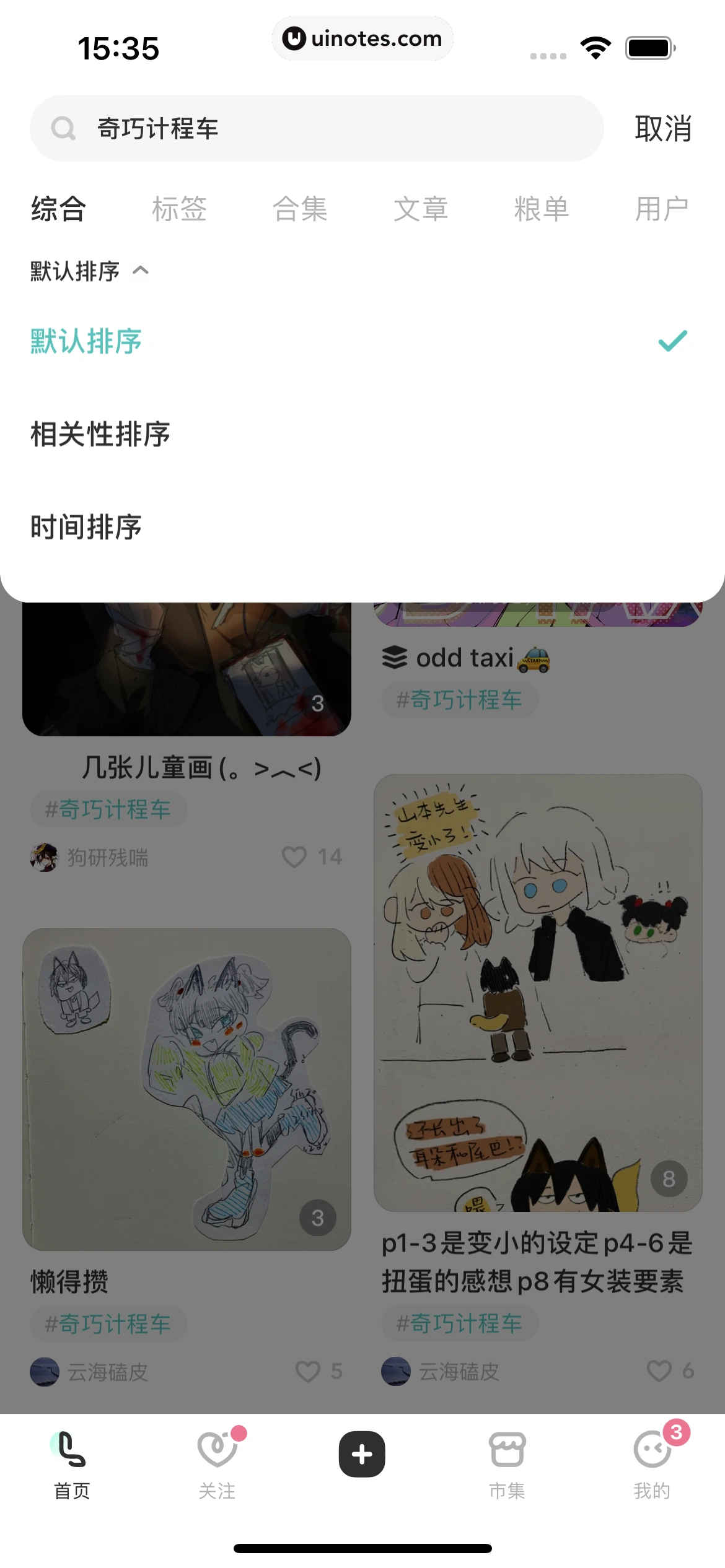
Task: Click the heart icon showing 14 likes
Action: 294,858
